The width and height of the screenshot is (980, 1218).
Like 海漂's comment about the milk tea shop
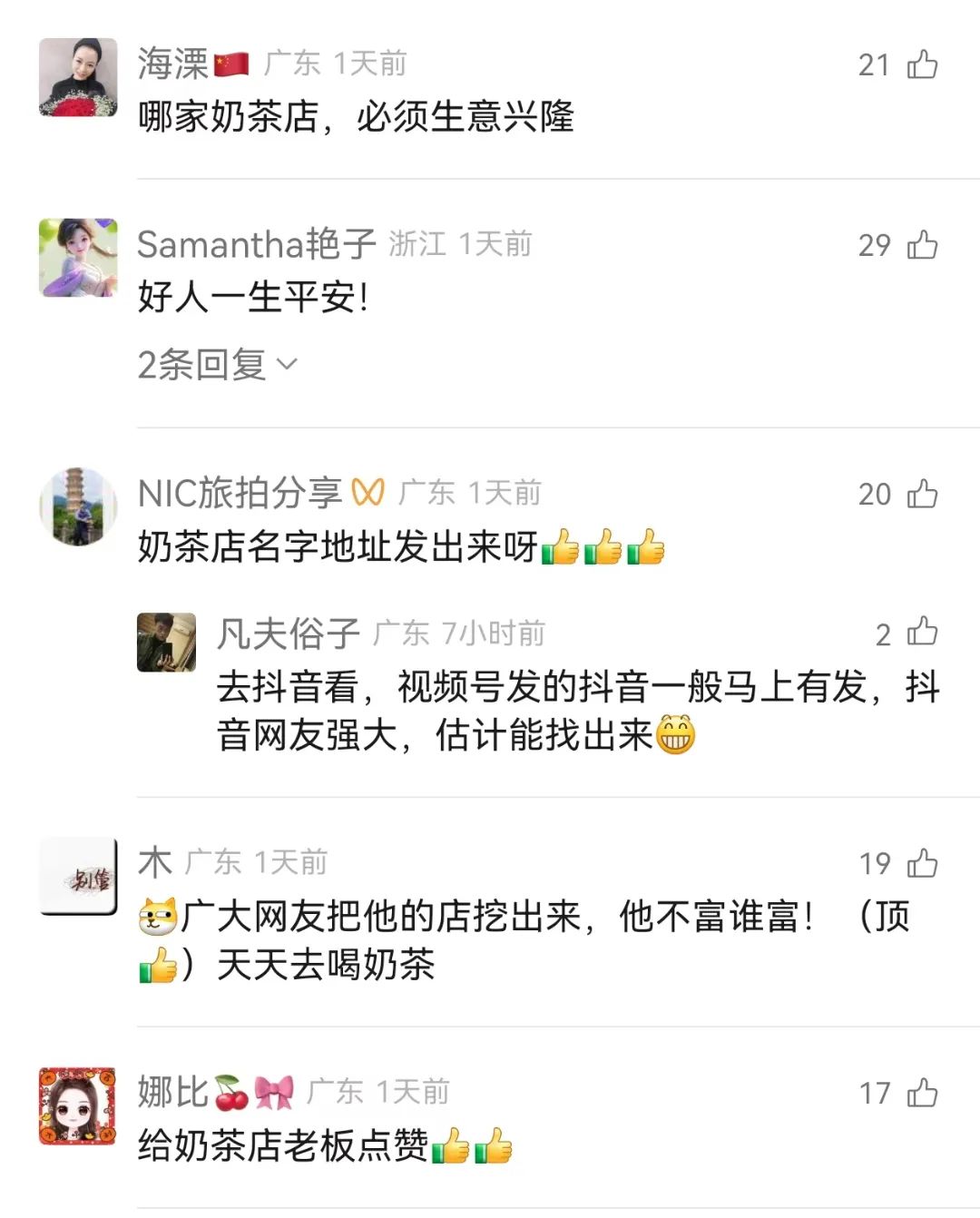[x=922, y=64]
